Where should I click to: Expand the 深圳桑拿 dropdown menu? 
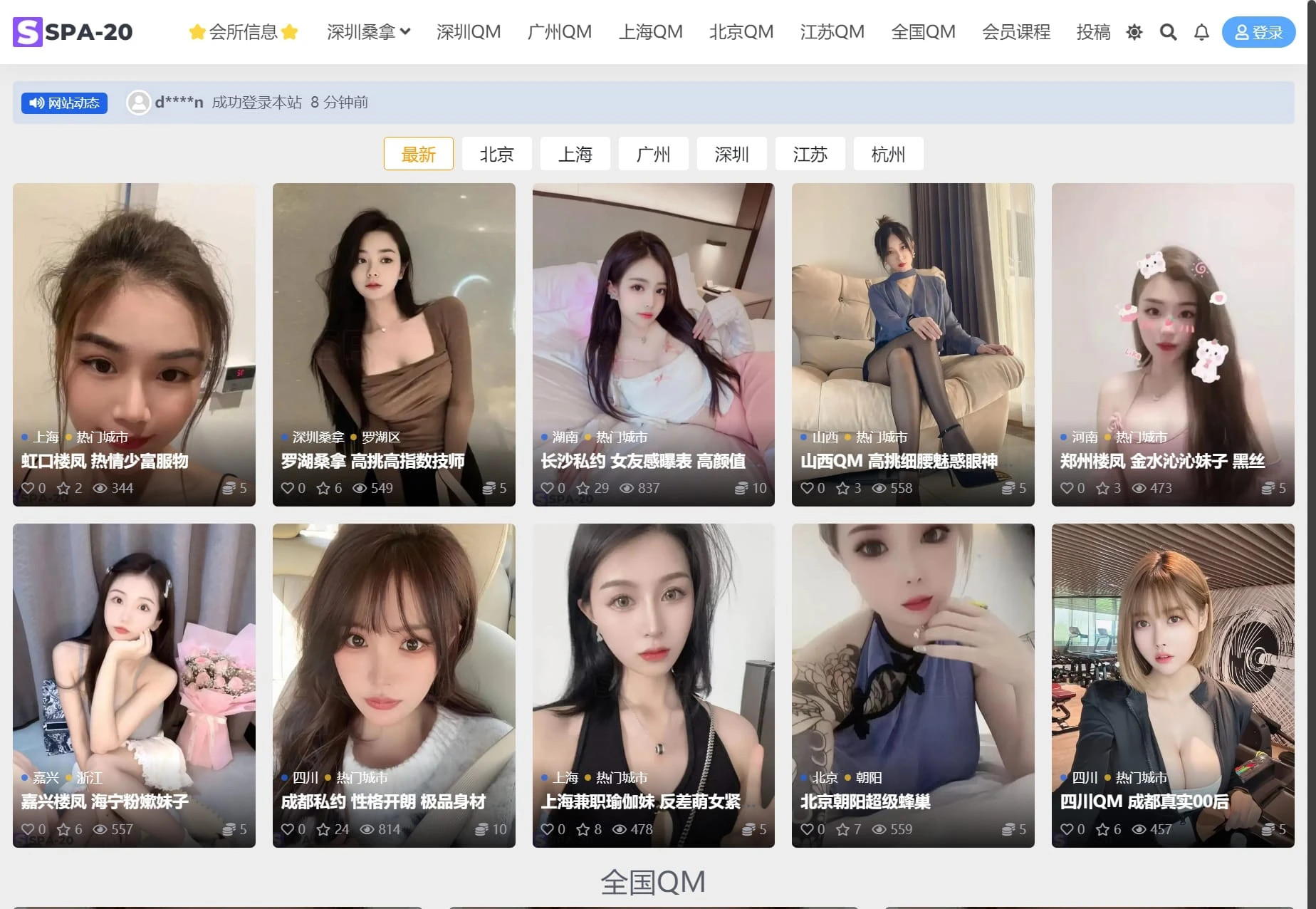(x=368, y=32)
